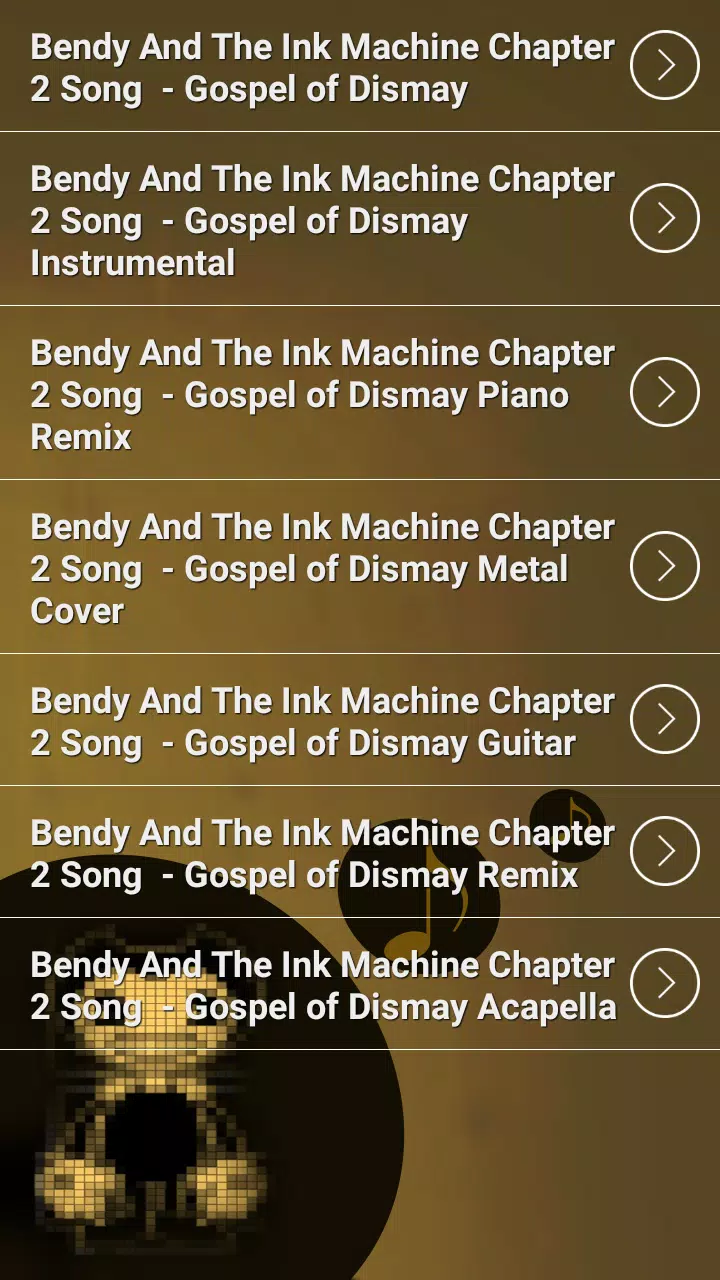
Task: Select Gospel of Dismay Acapella
Action: 360,984
